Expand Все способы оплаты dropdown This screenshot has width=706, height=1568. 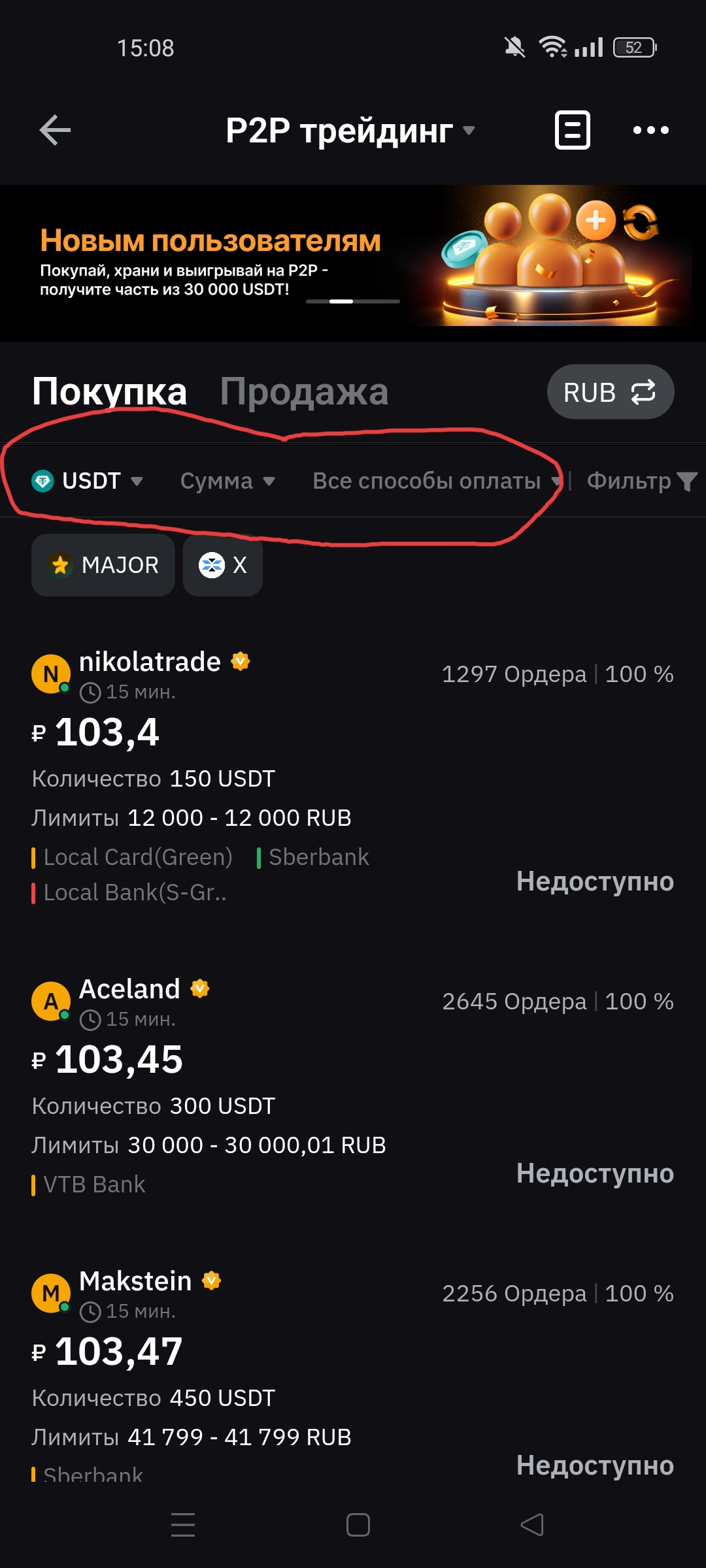pyautogui.click(x=436, y=482)
